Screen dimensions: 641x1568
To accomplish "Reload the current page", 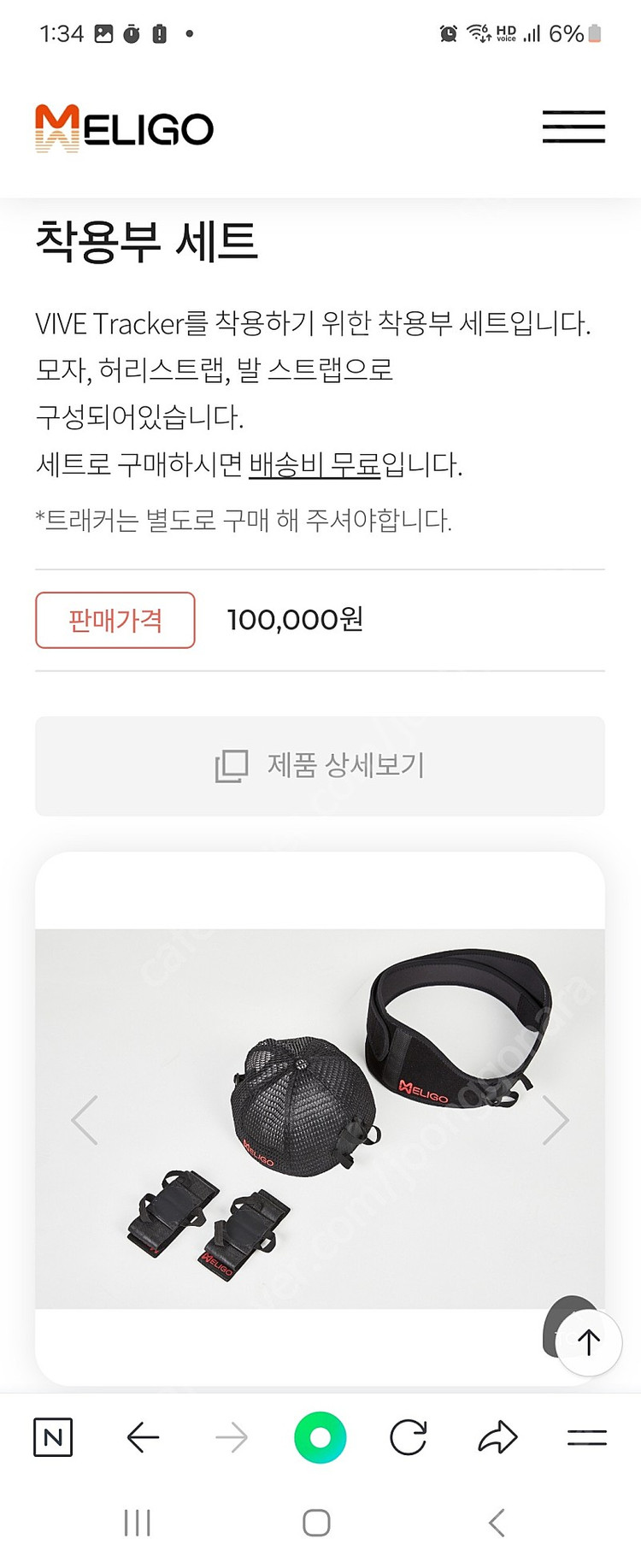I will tap(409, 1437).
